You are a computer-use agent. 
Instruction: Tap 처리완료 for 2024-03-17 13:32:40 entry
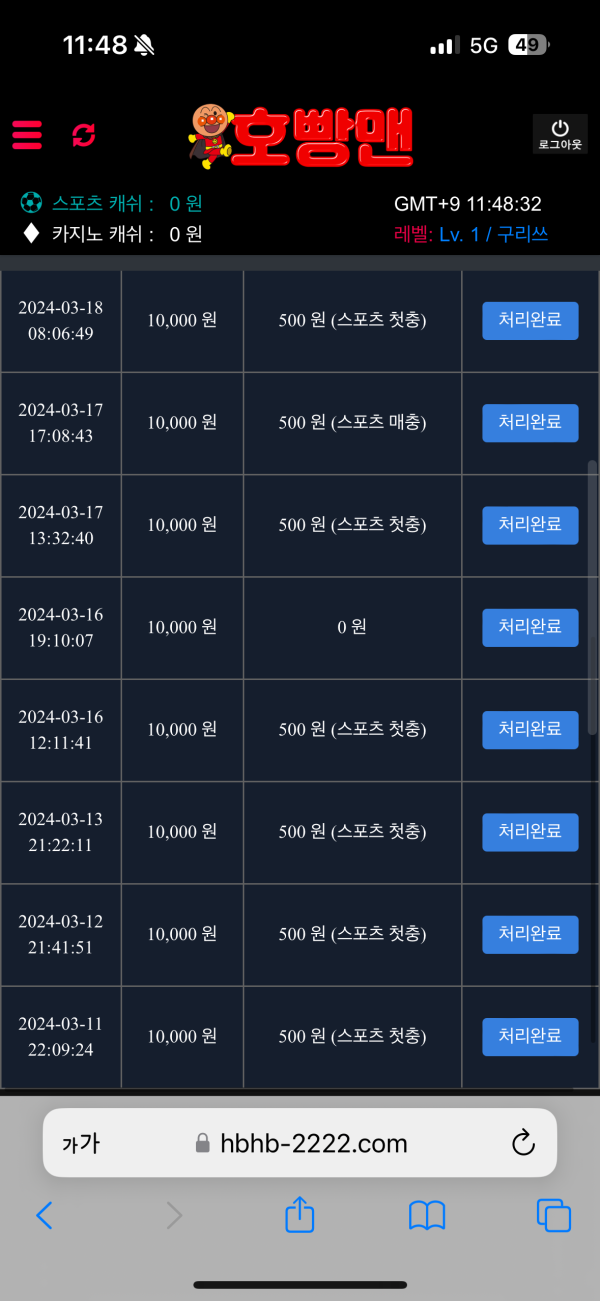pos(530,525)
